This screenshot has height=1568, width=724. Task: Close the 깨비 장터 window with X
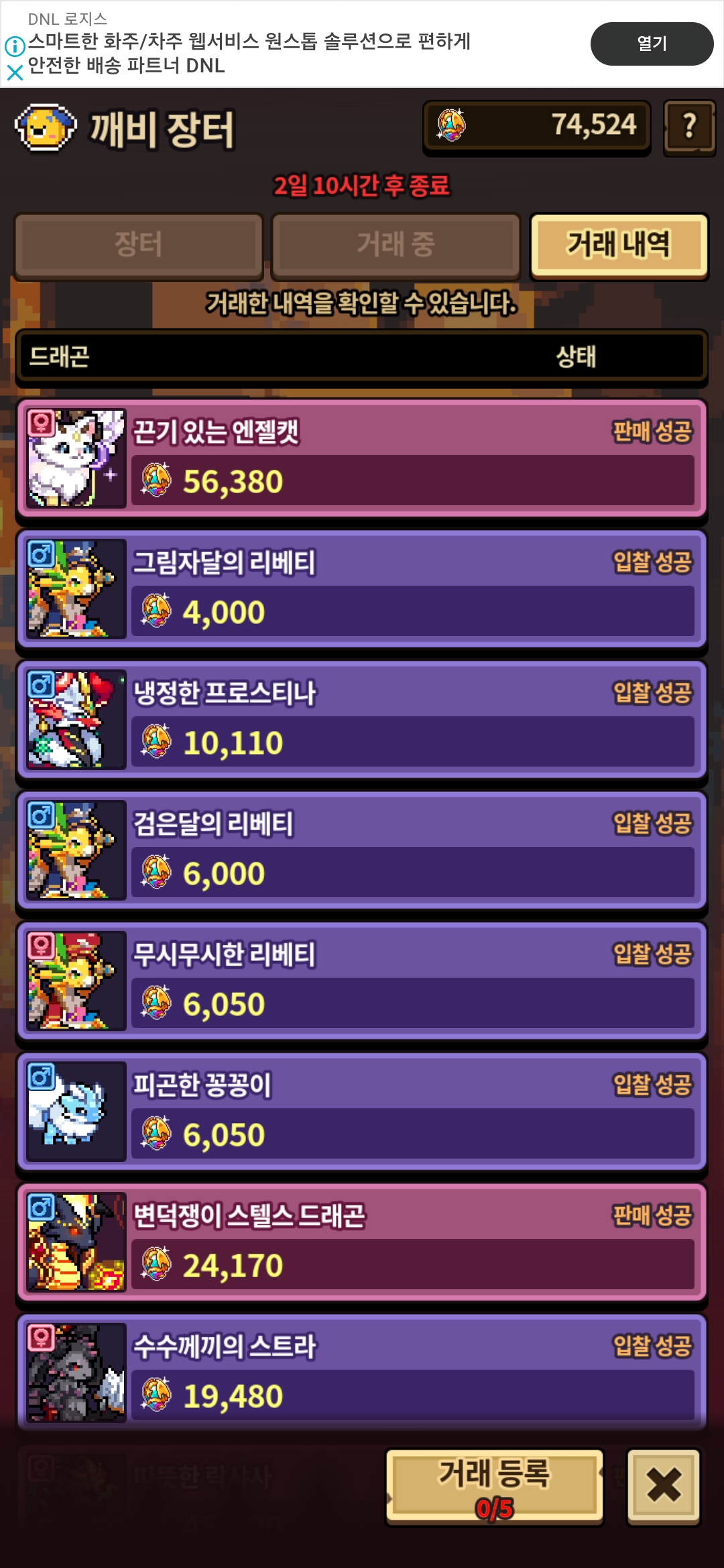664,1486
